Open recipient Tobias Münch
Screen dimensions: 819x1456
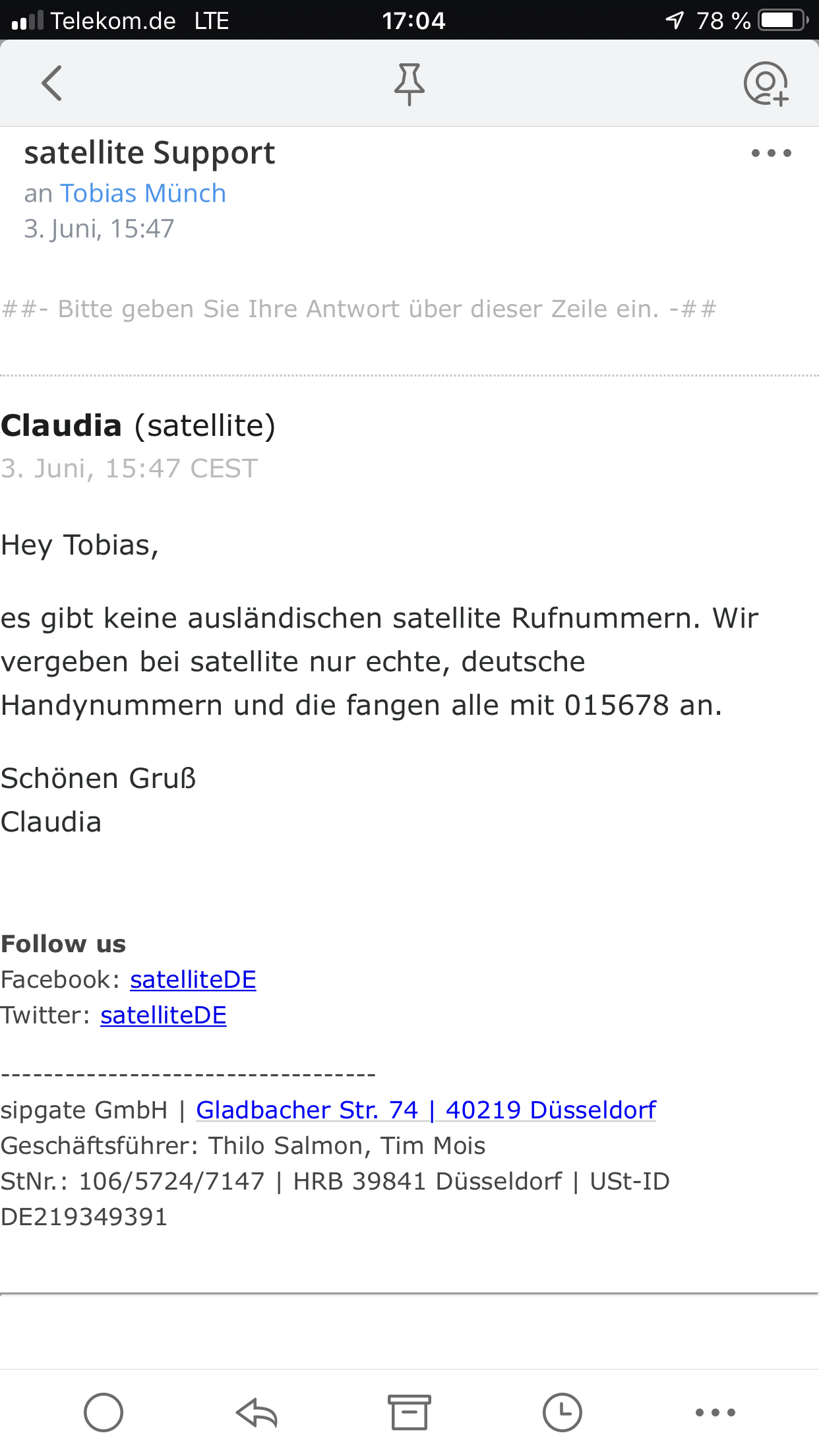pyautogui.click(x=143, y=193)
